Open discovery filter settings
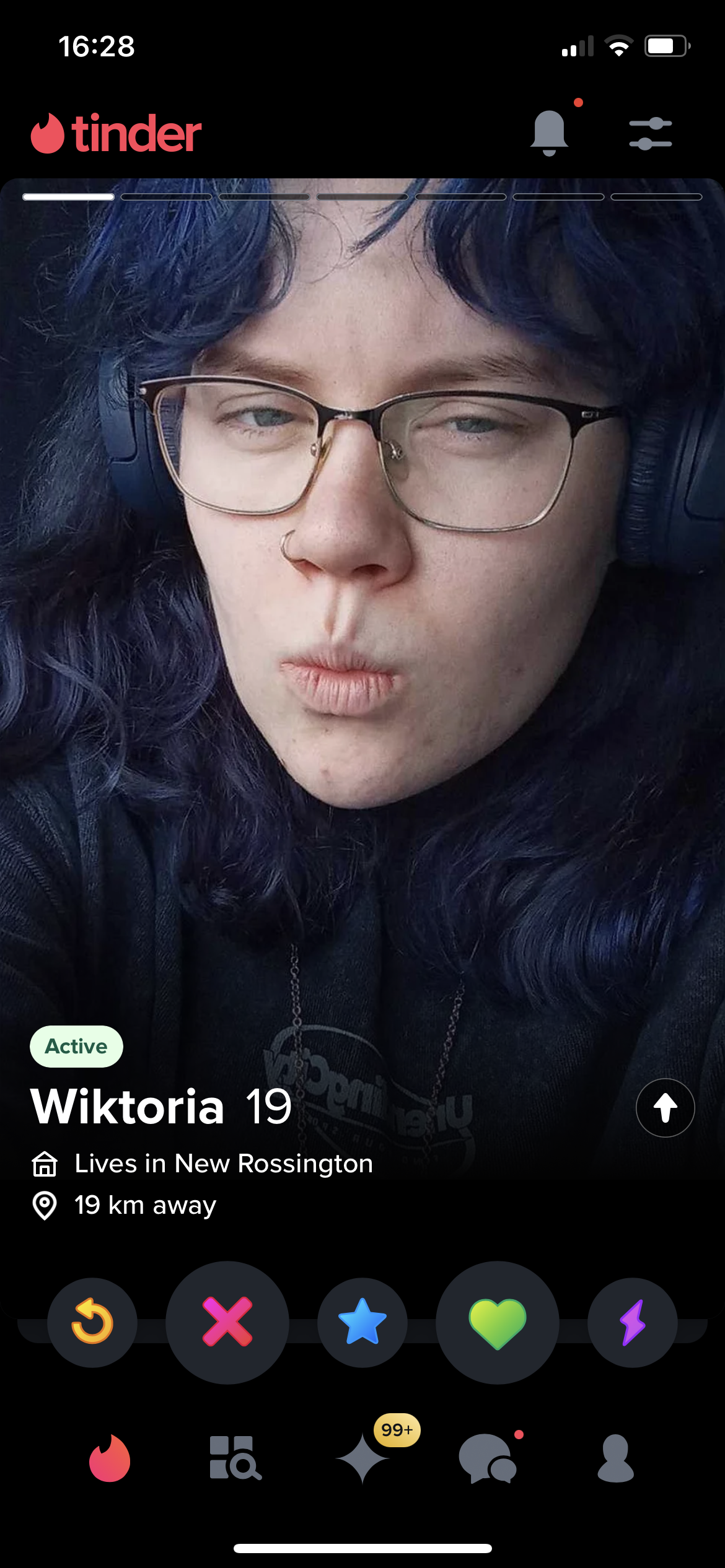Viewport: 725px width, 1568px height. click(650, 133)
